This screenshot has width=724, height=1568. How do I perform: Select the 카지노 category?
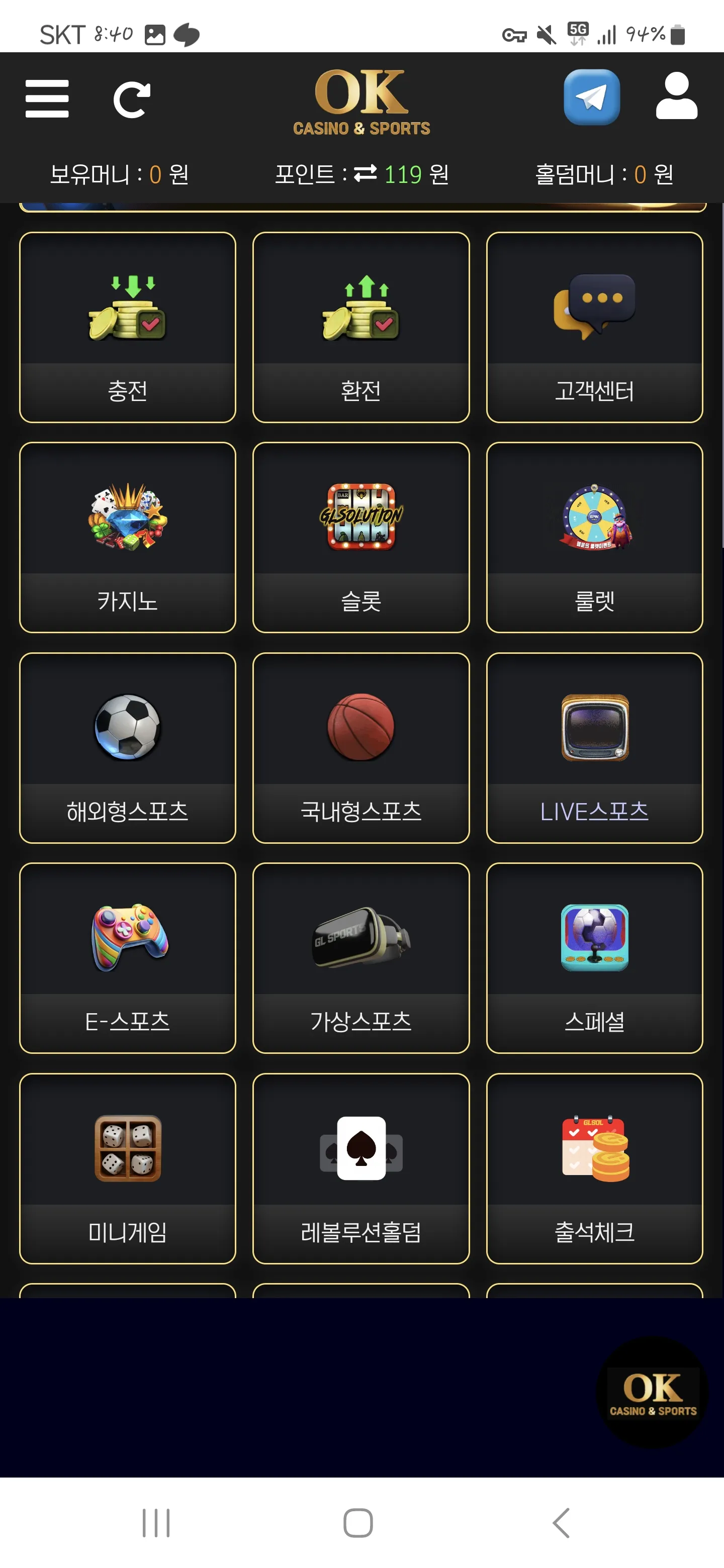(x=128, y=537)
